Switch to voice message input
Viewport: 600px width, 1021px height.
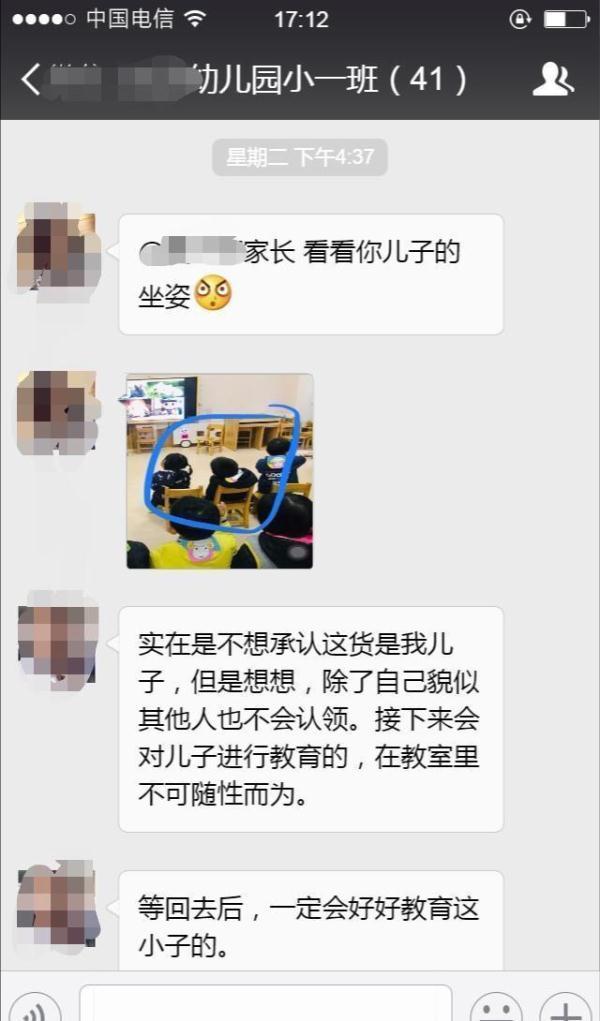[35, 1007]
